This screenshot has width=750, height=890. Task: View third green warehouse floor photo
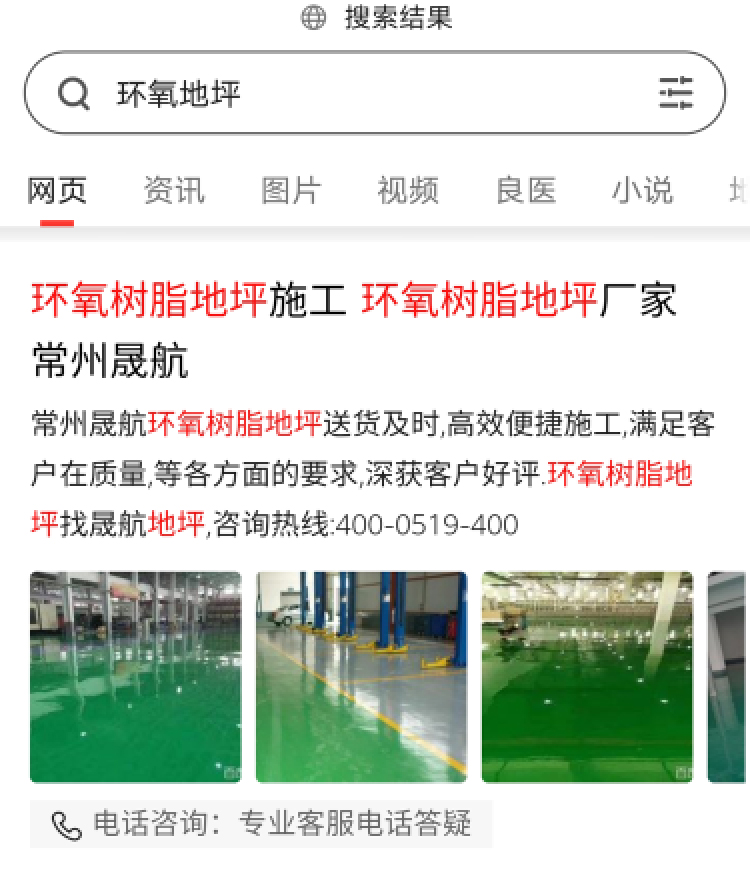[x=587, y=677]
